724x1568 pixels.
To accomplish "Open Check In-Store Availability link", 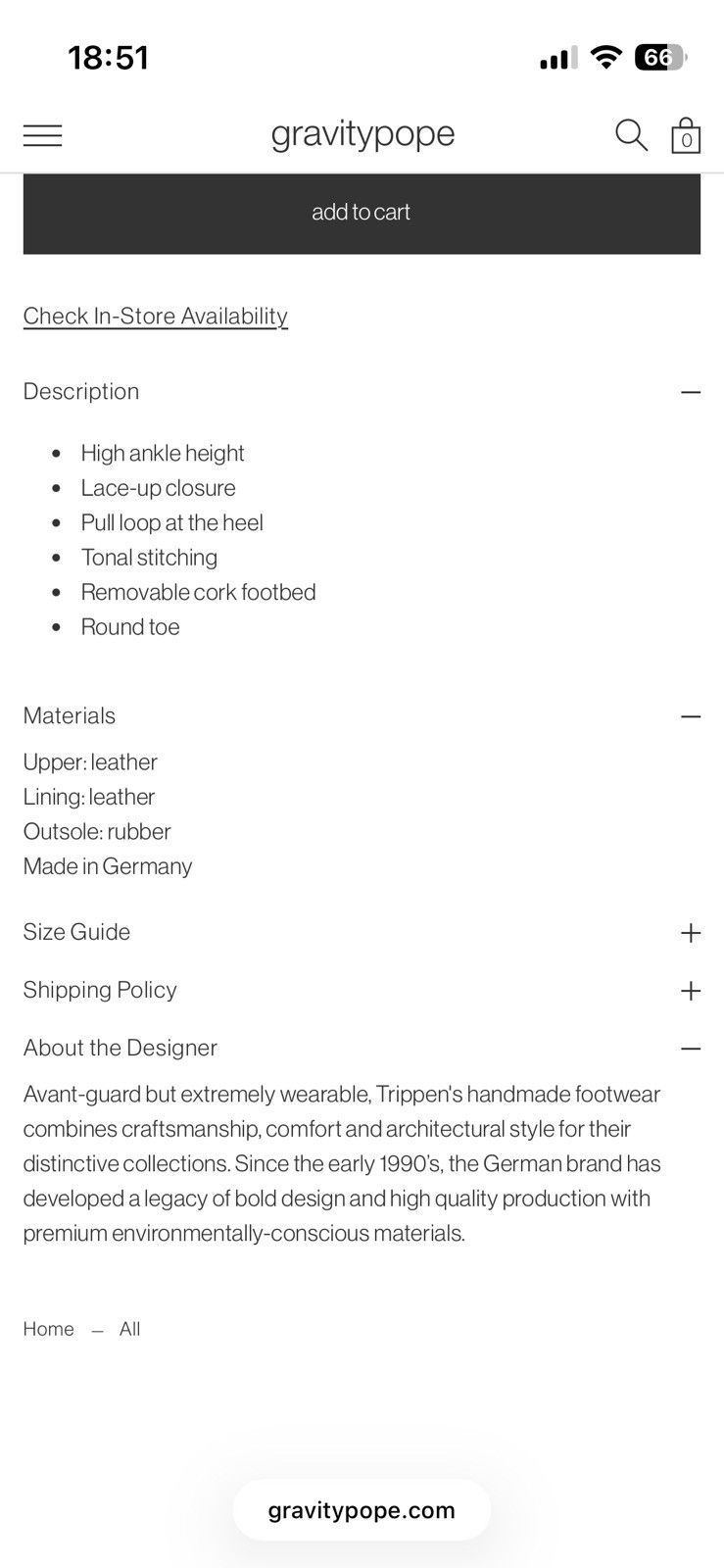I will [x=156, y=316].
